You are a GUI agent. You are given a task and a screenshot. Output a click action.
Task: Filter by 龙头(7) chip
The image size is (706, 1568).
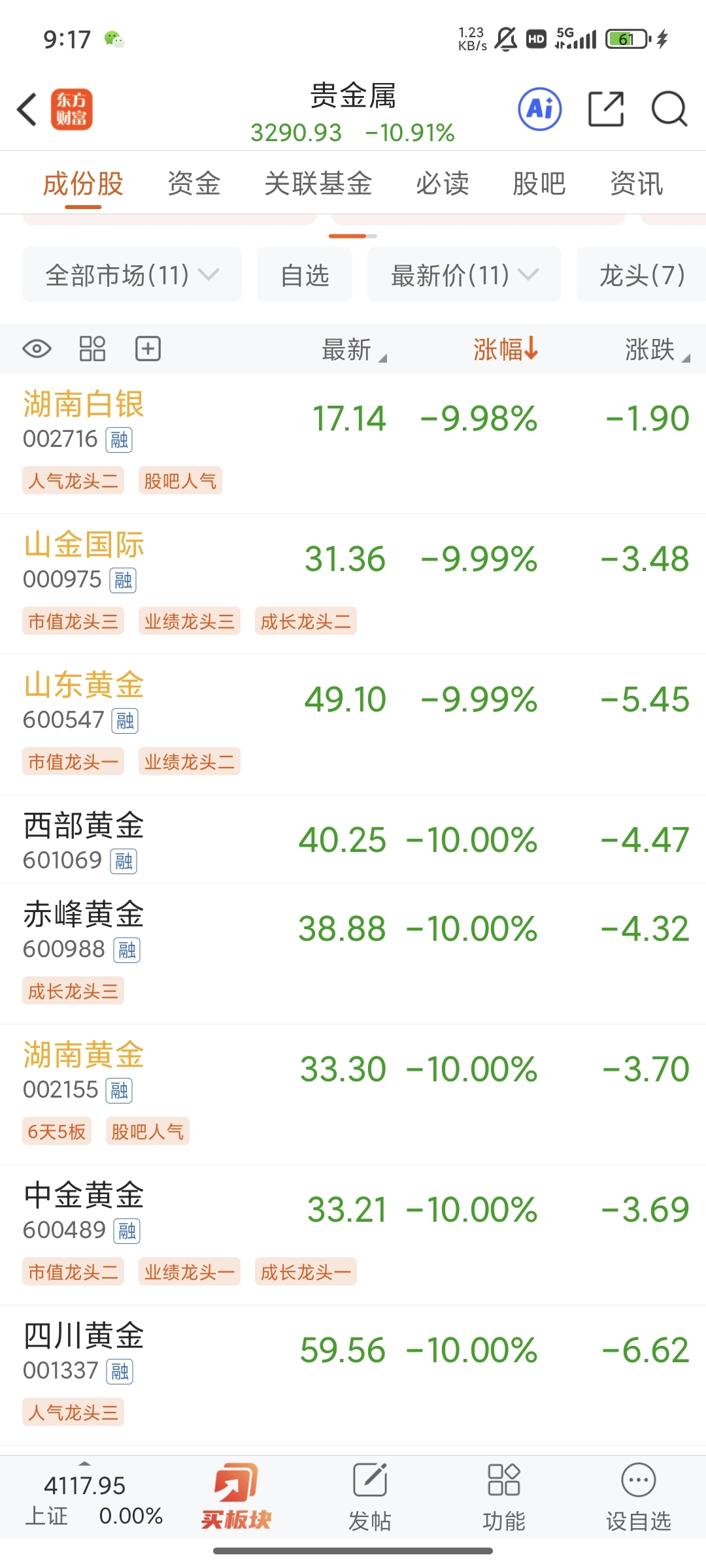coord(641,275)
